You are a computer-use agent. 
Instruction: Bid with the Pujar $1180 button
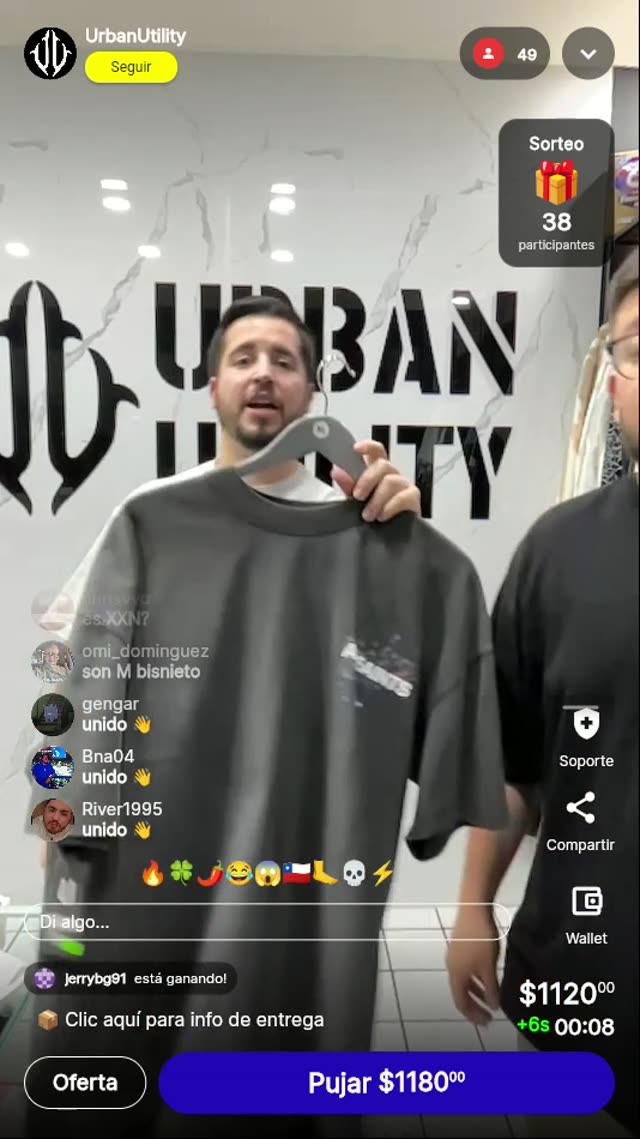386,1082
